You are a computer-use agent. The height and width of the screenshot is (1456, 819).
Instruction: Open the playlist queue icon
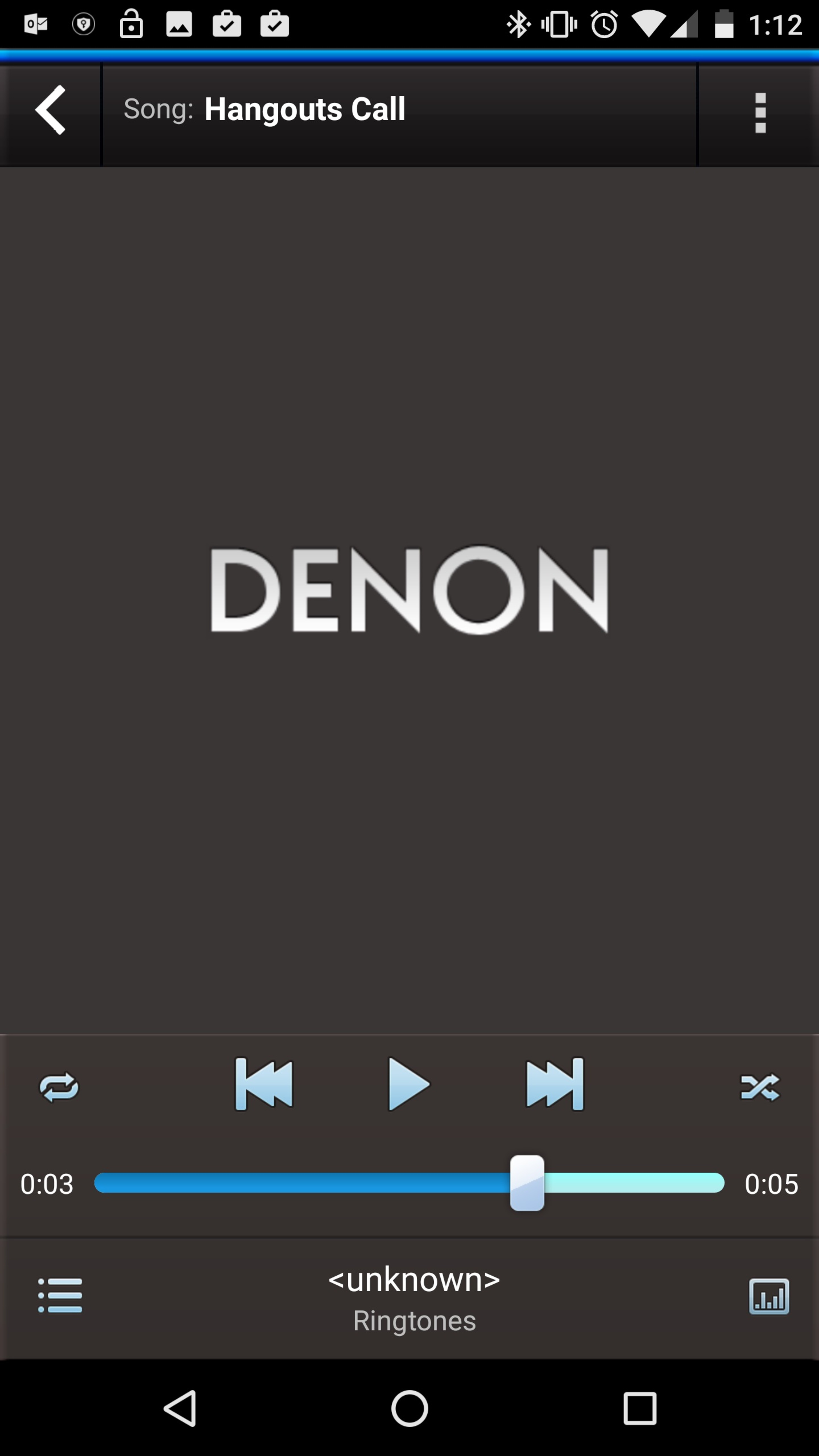click(x=60, y=1295)
